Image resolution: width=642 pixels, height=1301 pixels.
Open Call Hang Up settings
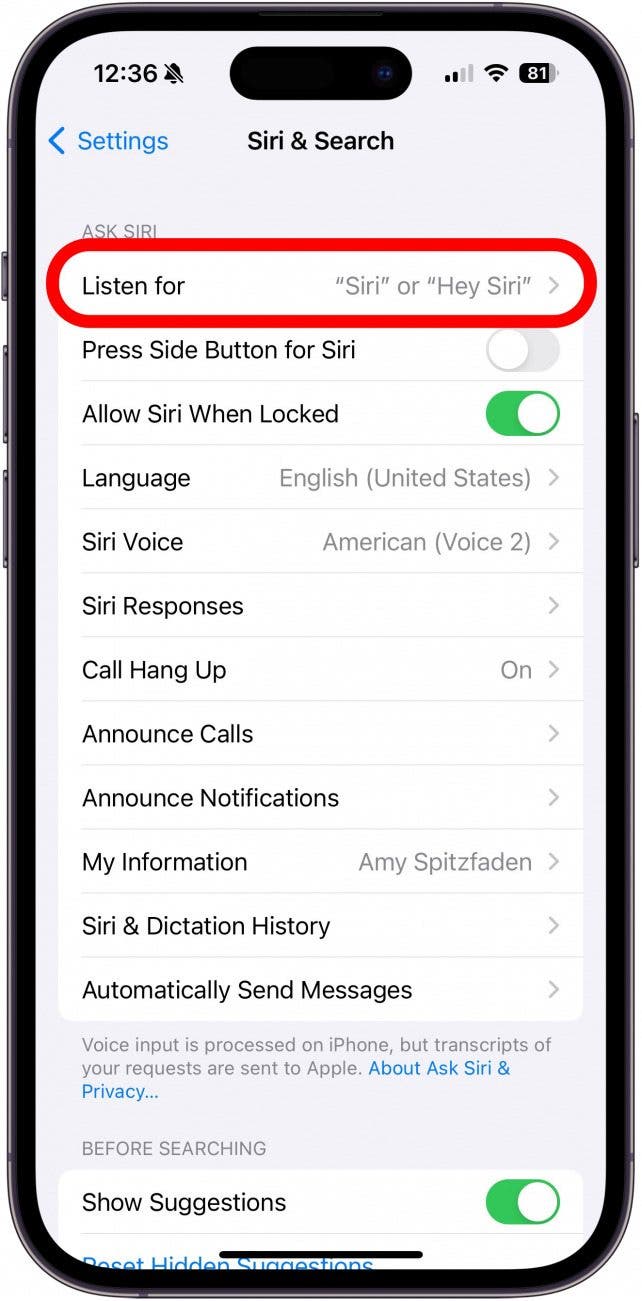click(320, 670)
